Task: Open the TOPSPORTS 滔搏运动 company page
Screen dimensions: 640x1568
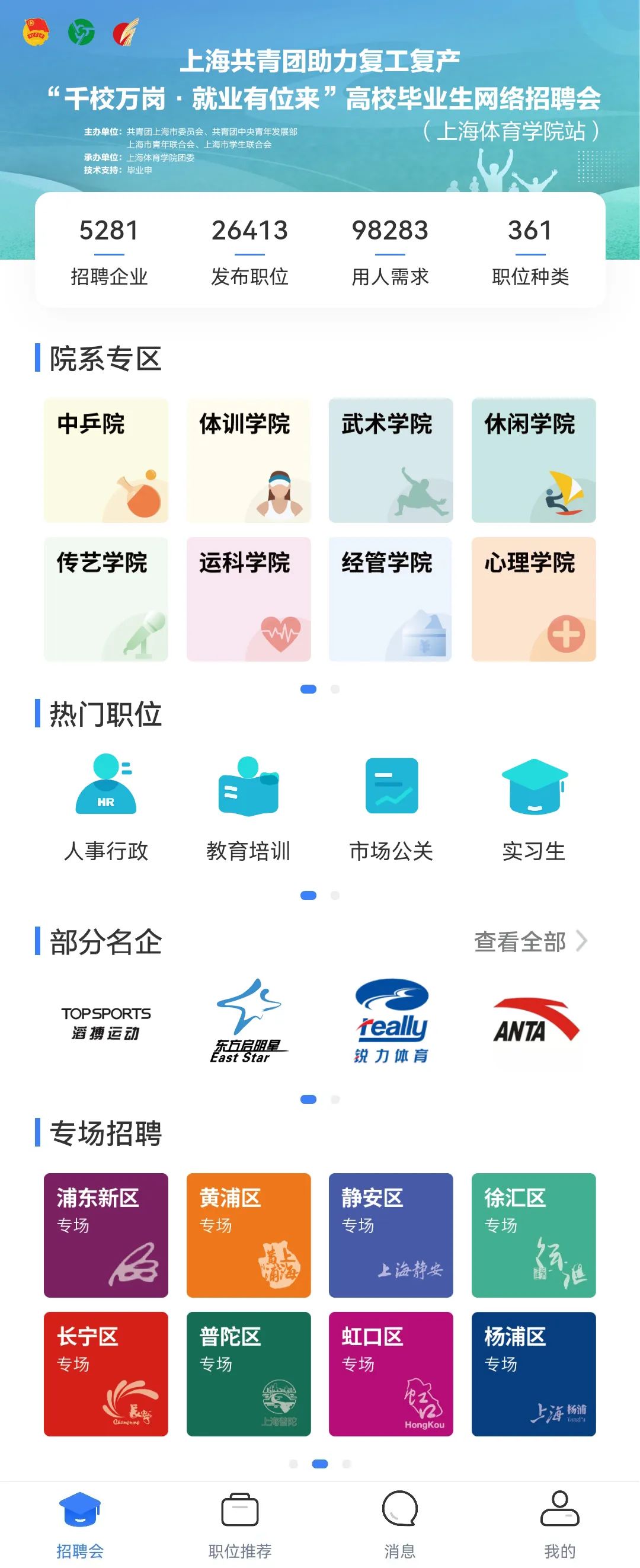Action: point(106,1023)
